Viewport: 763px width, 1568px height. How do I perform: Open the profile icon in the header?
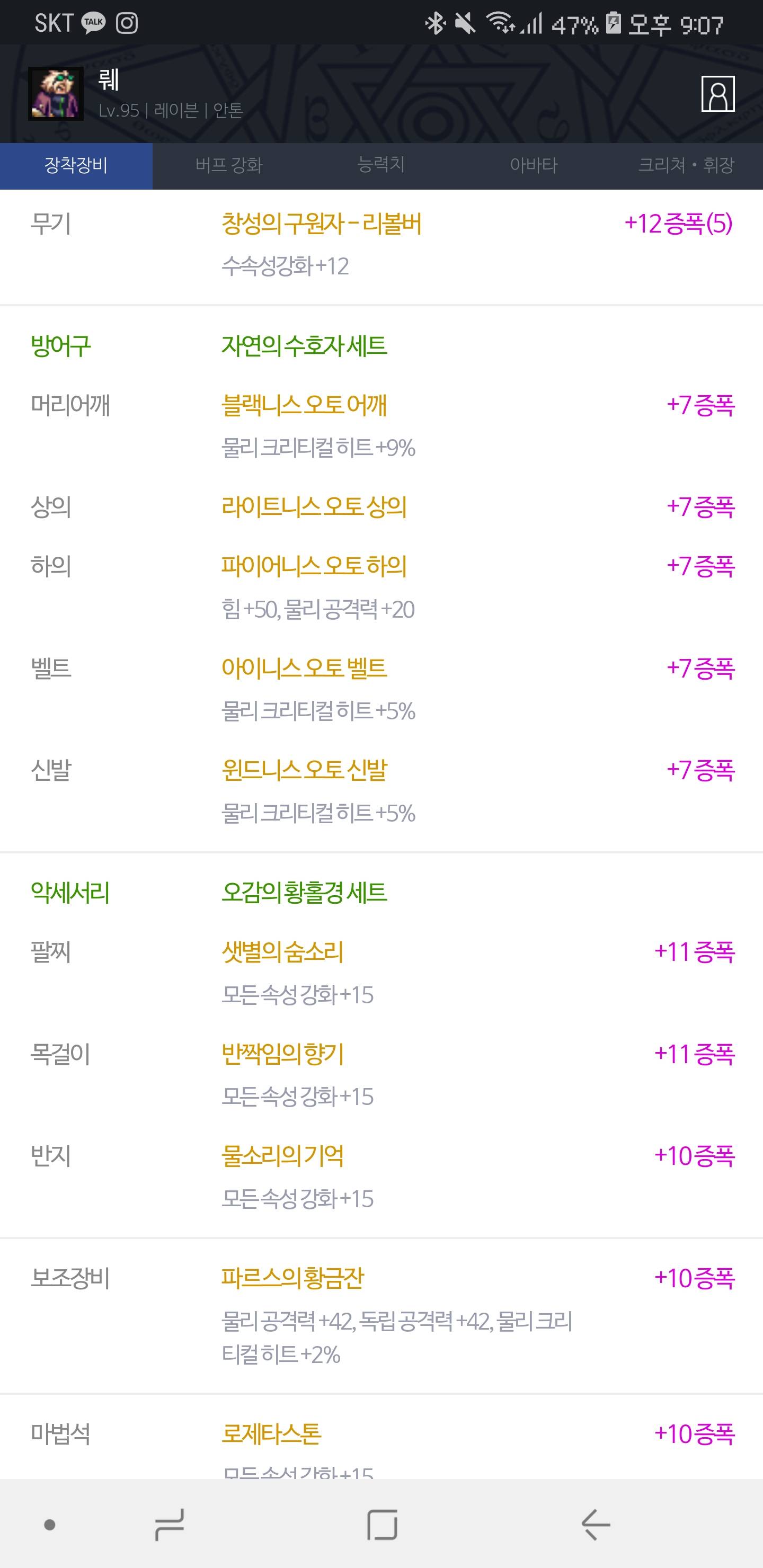(x=718, y=94)
